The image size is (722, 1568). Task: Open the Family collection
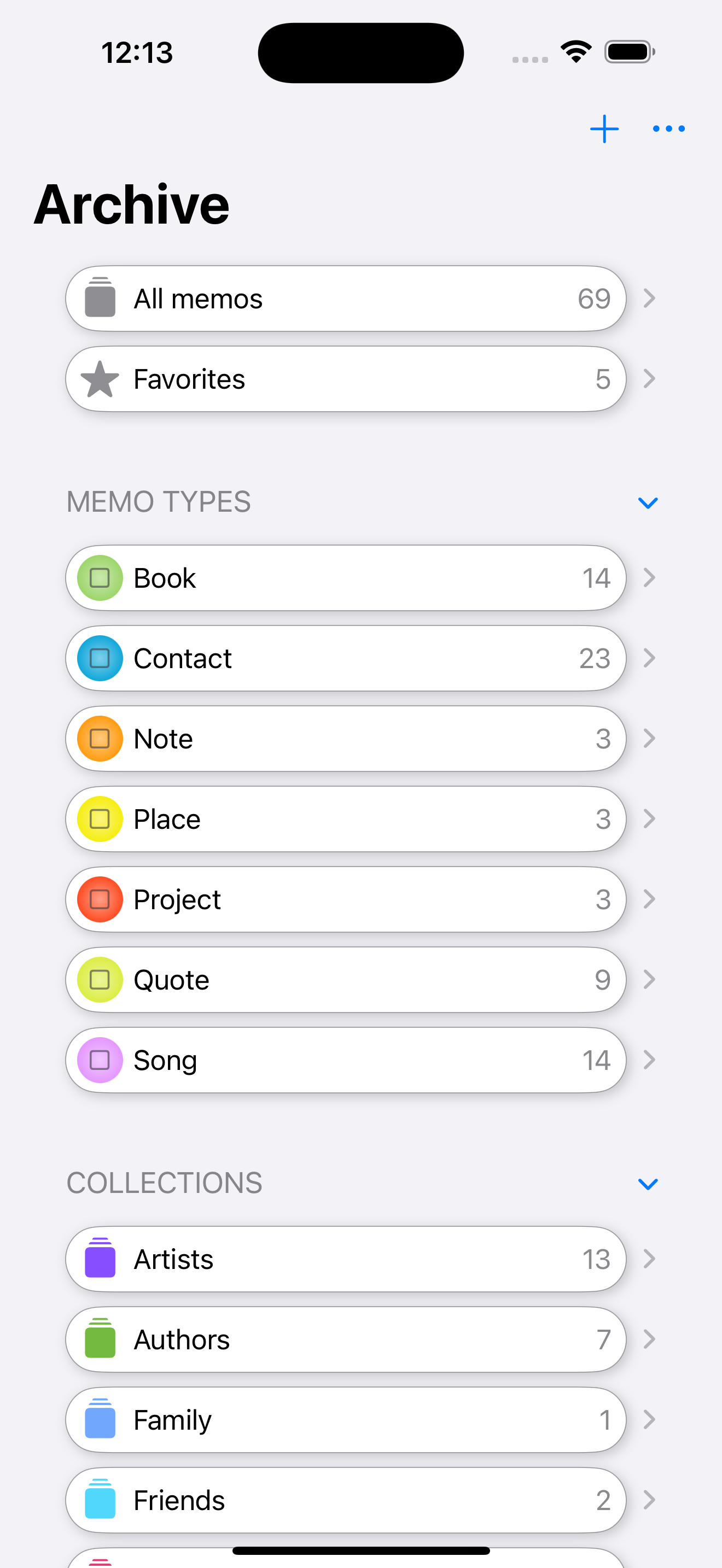(346, 1420)
